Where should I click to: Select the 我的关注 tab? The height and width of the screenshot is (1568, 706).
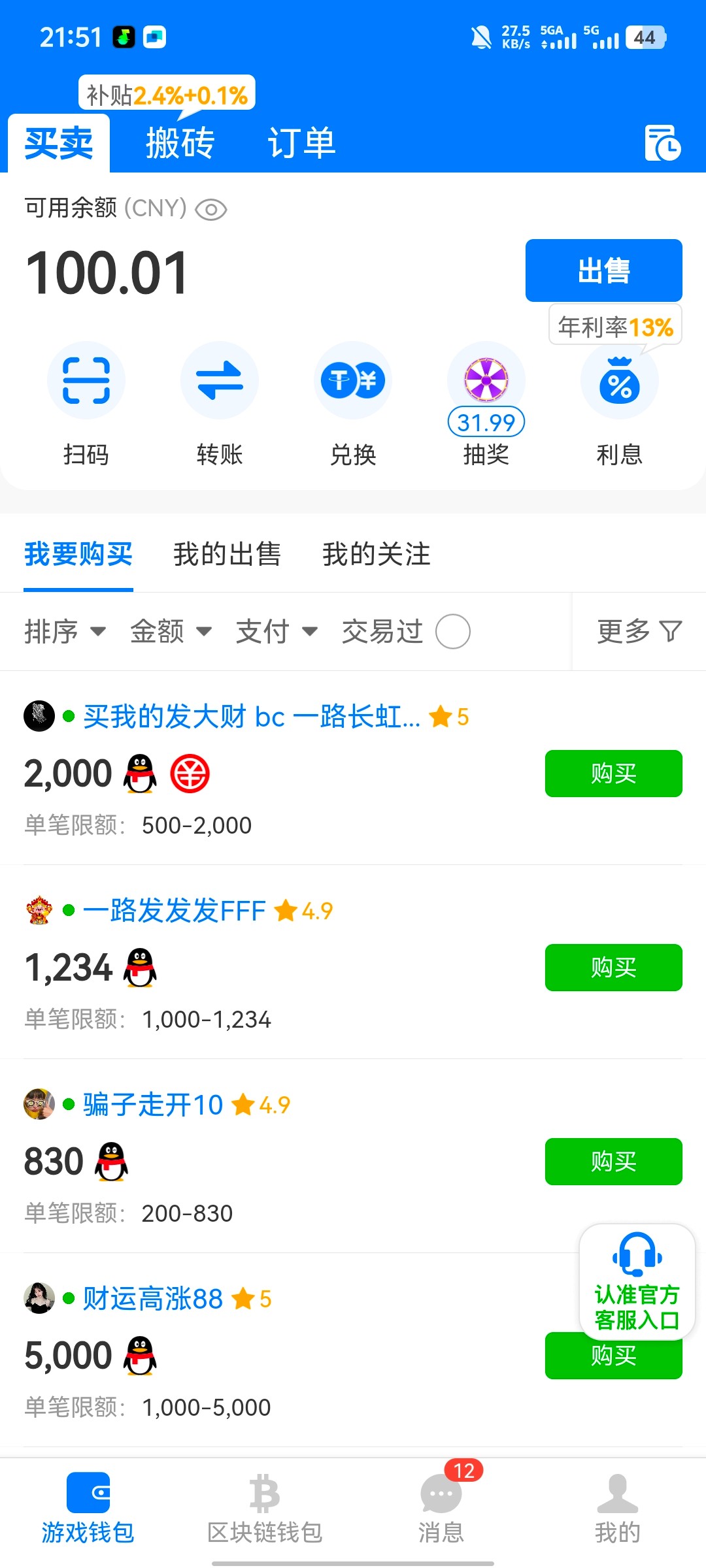tap(376, 554)
